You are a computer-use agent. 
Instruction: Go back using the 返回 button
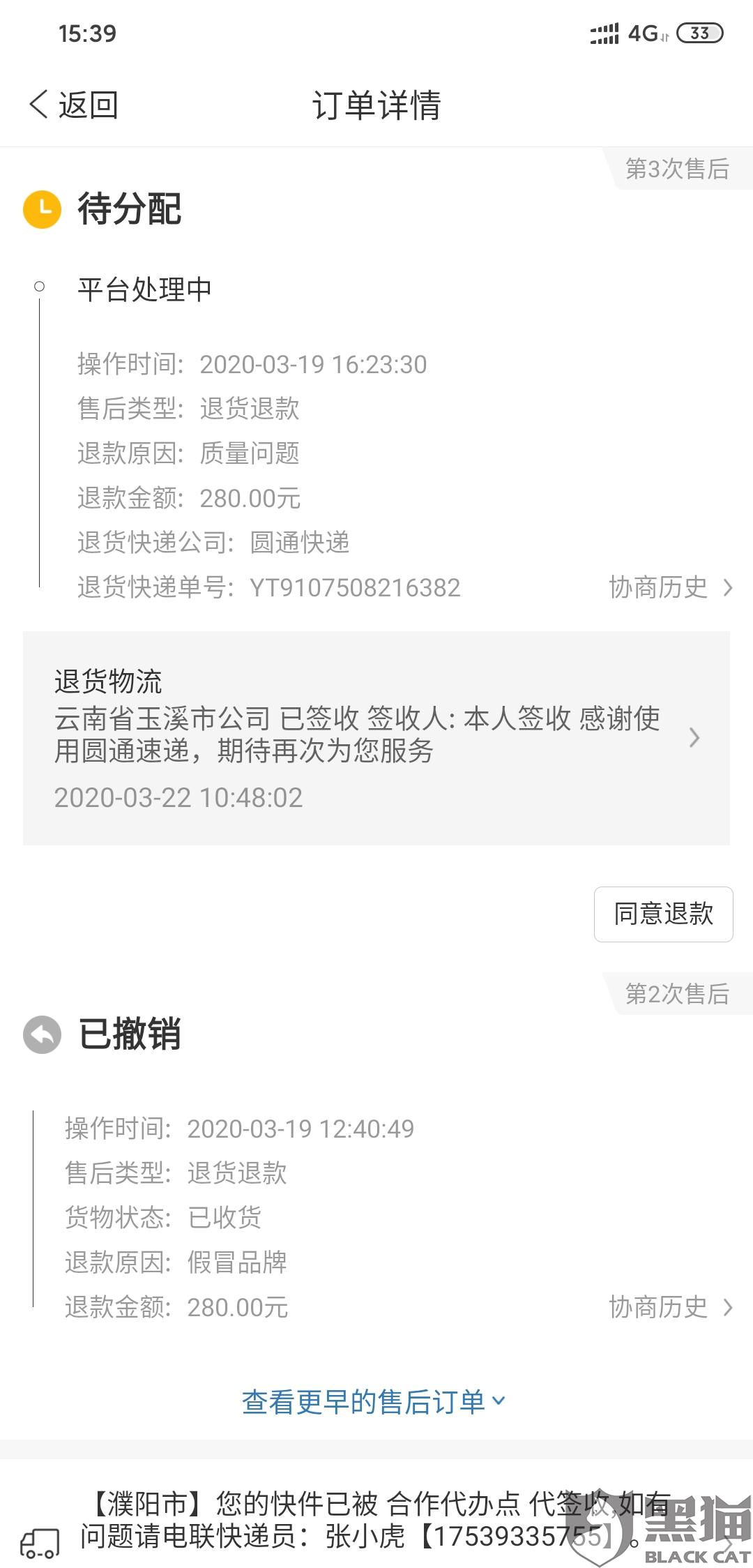pos(74,105)
